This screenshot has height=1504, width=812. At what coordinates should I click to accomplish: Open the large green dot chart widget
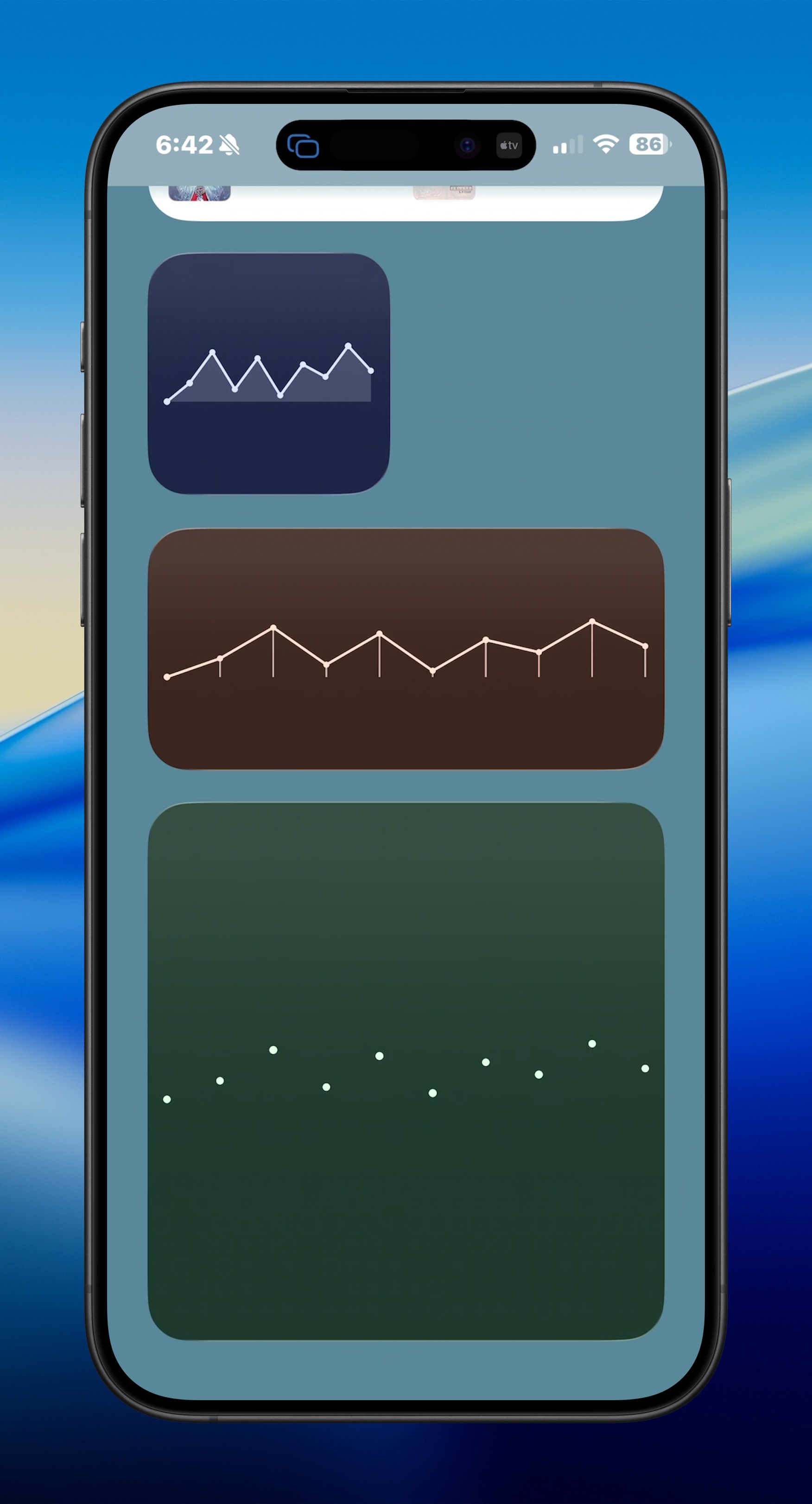tap(406, 1071)
